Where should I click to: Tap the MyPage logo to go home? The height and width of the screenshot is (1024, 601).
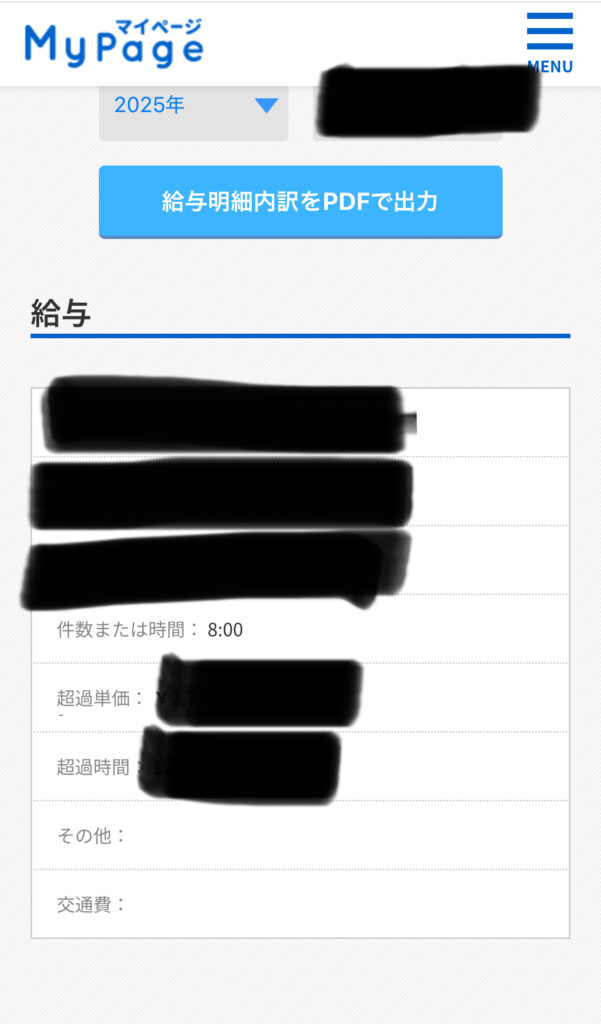coord(114,43)
